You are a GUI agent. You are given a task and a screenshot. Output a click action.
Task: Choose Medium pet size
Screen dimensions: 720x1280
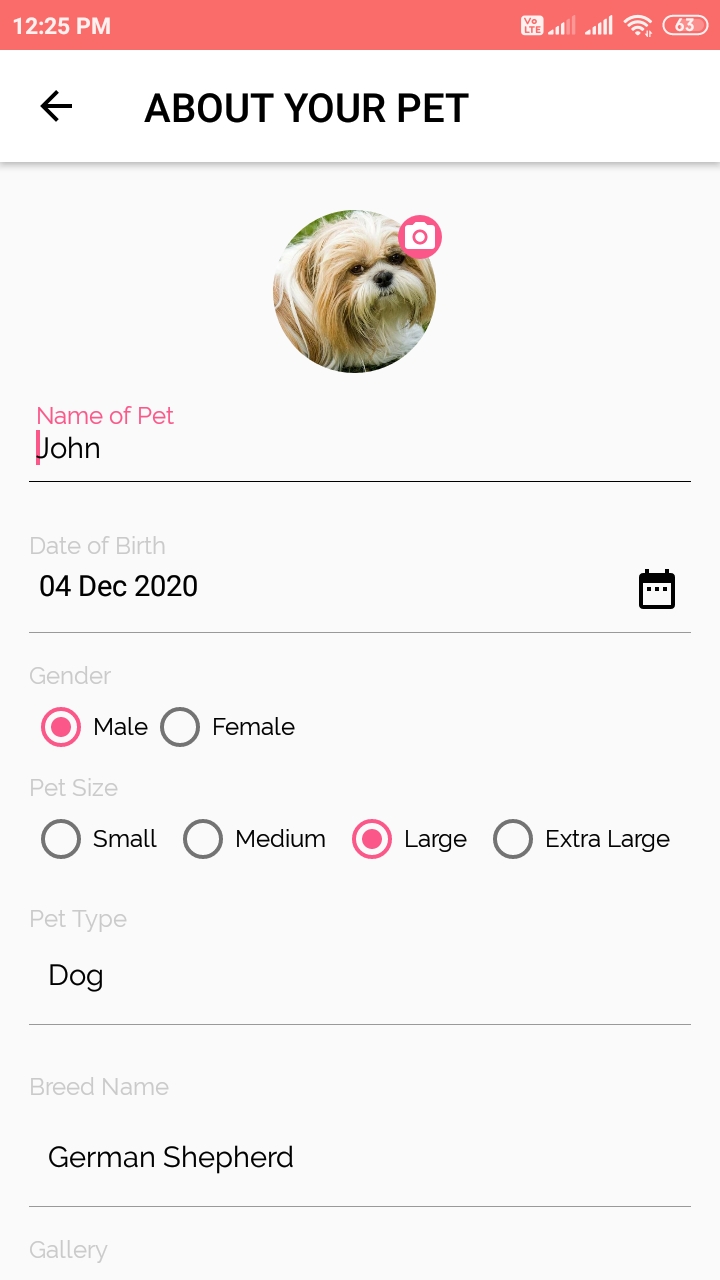pyautogui.click(x=203, y=839)
